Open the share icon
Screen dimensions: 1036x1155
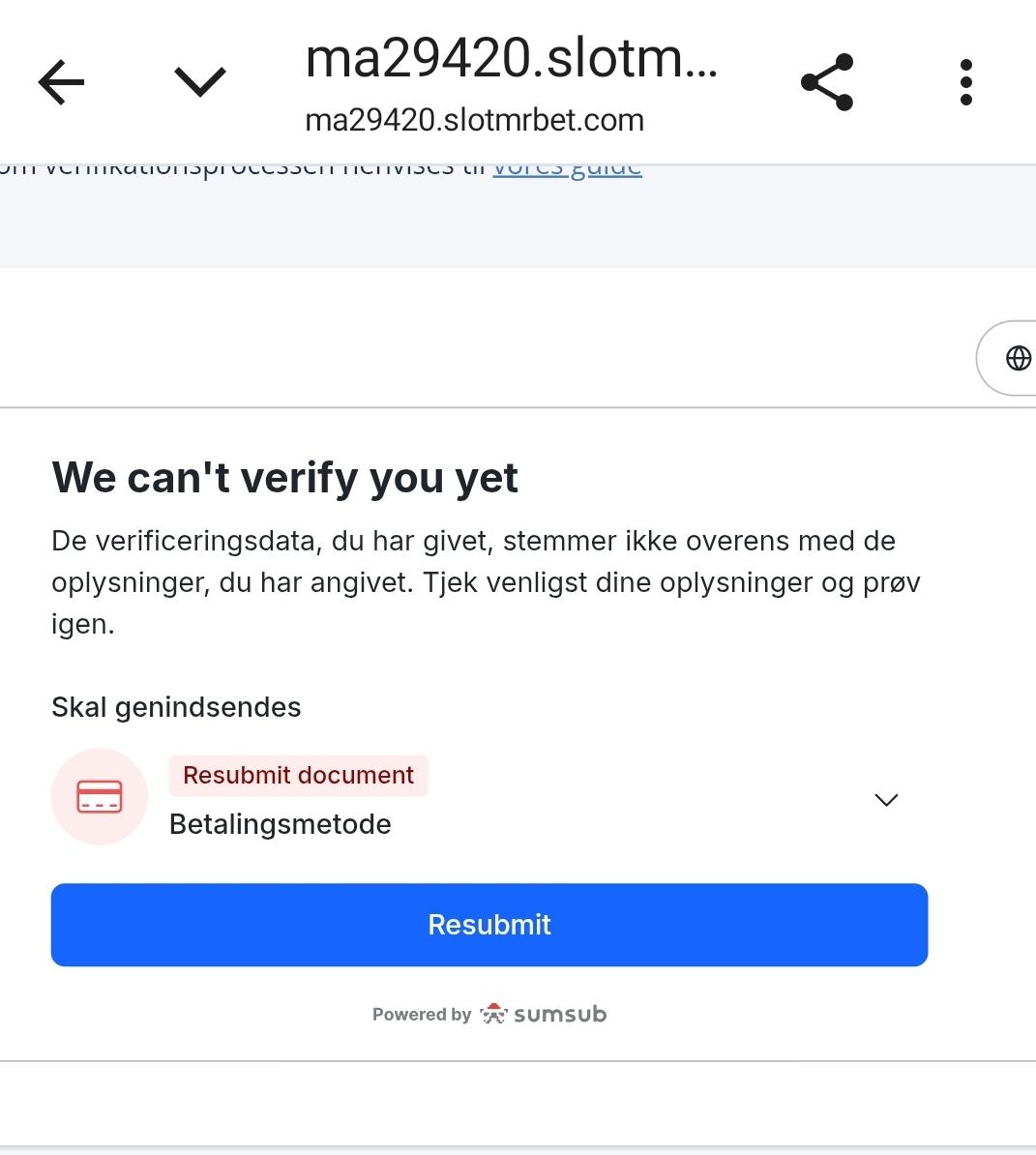point(826,81)
